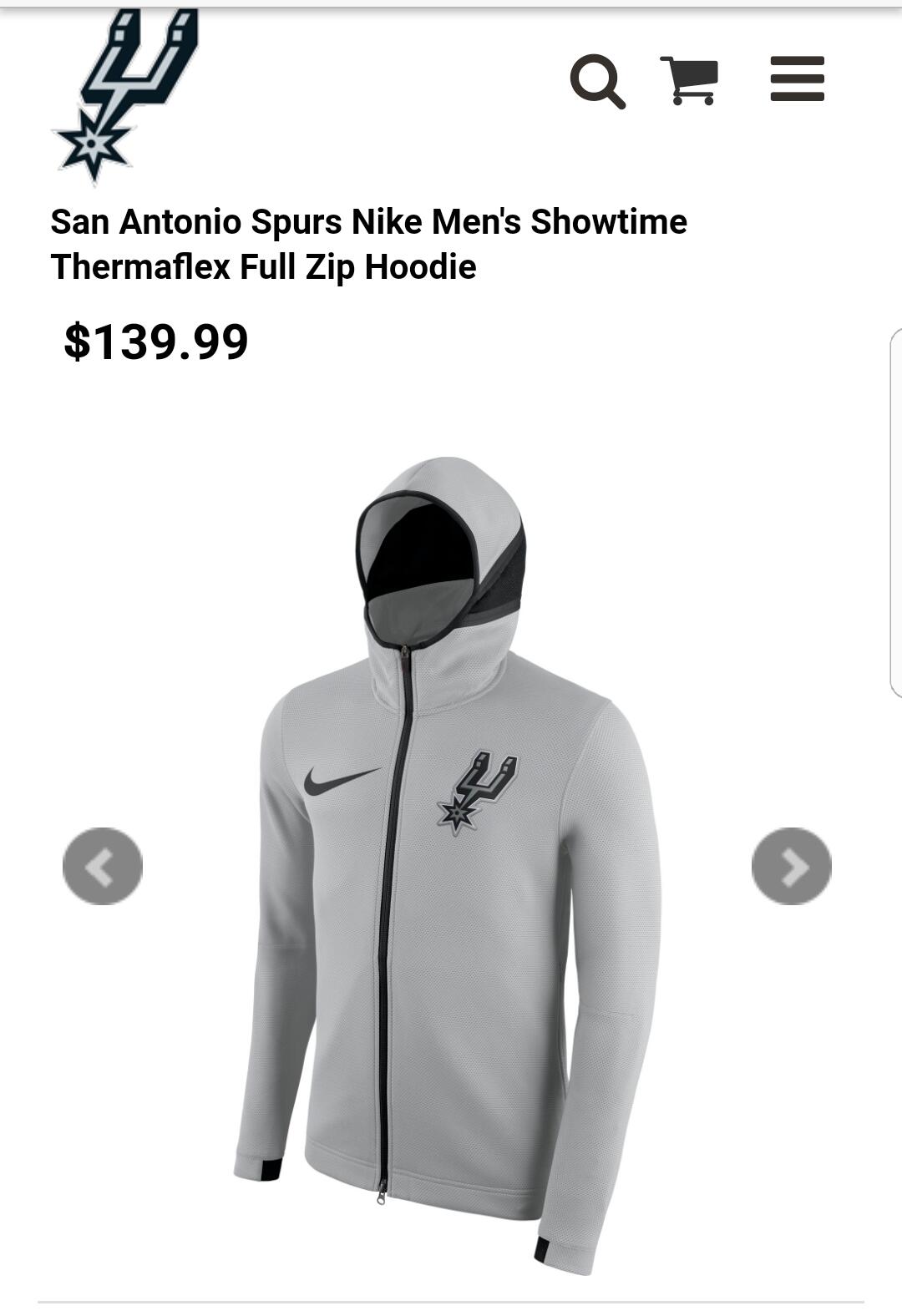Open the hamburger menu
Viewport: 902px width, 1316px height.
[797, 78]
